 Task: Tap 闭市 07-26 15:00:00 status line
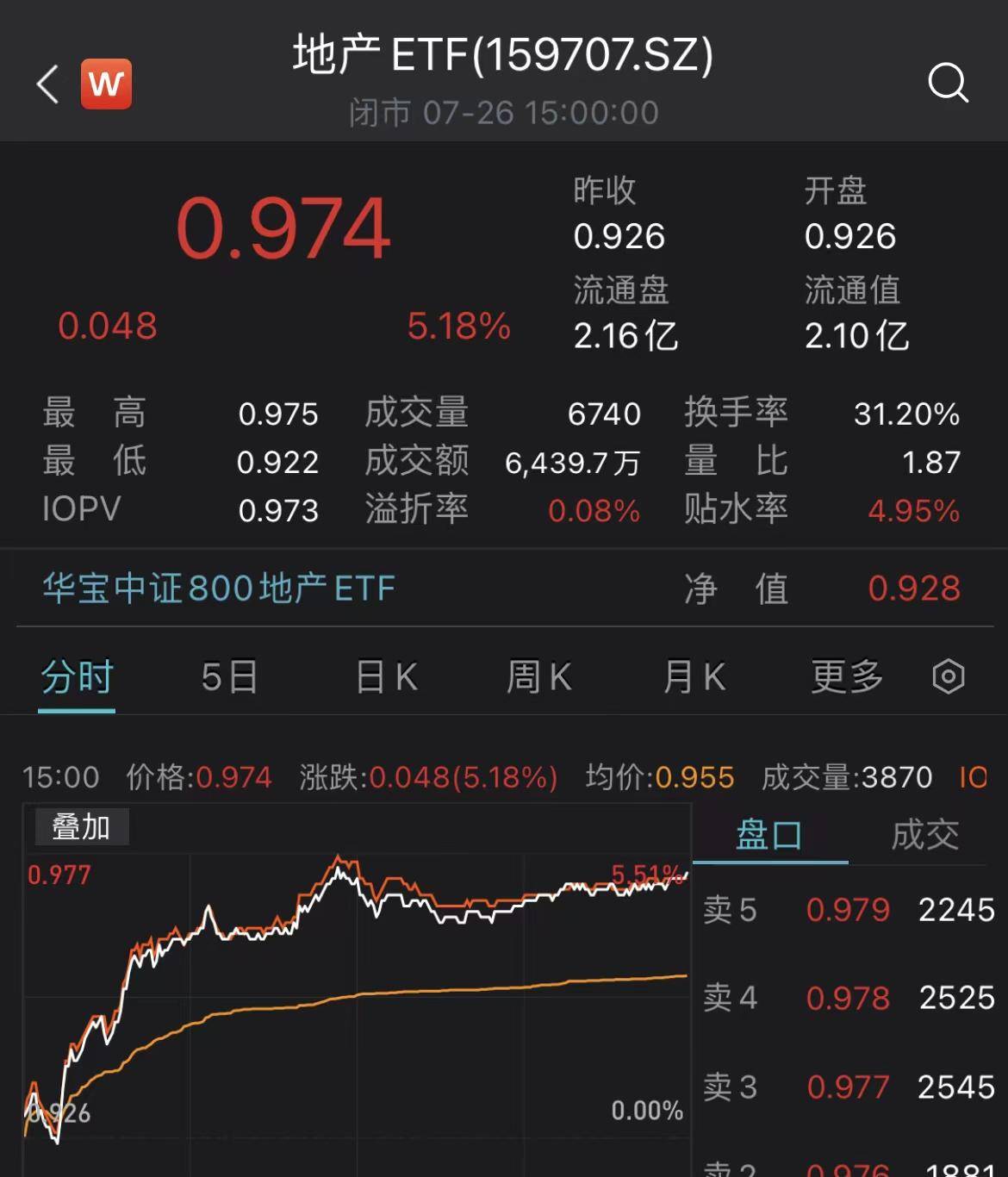(503, 111)
